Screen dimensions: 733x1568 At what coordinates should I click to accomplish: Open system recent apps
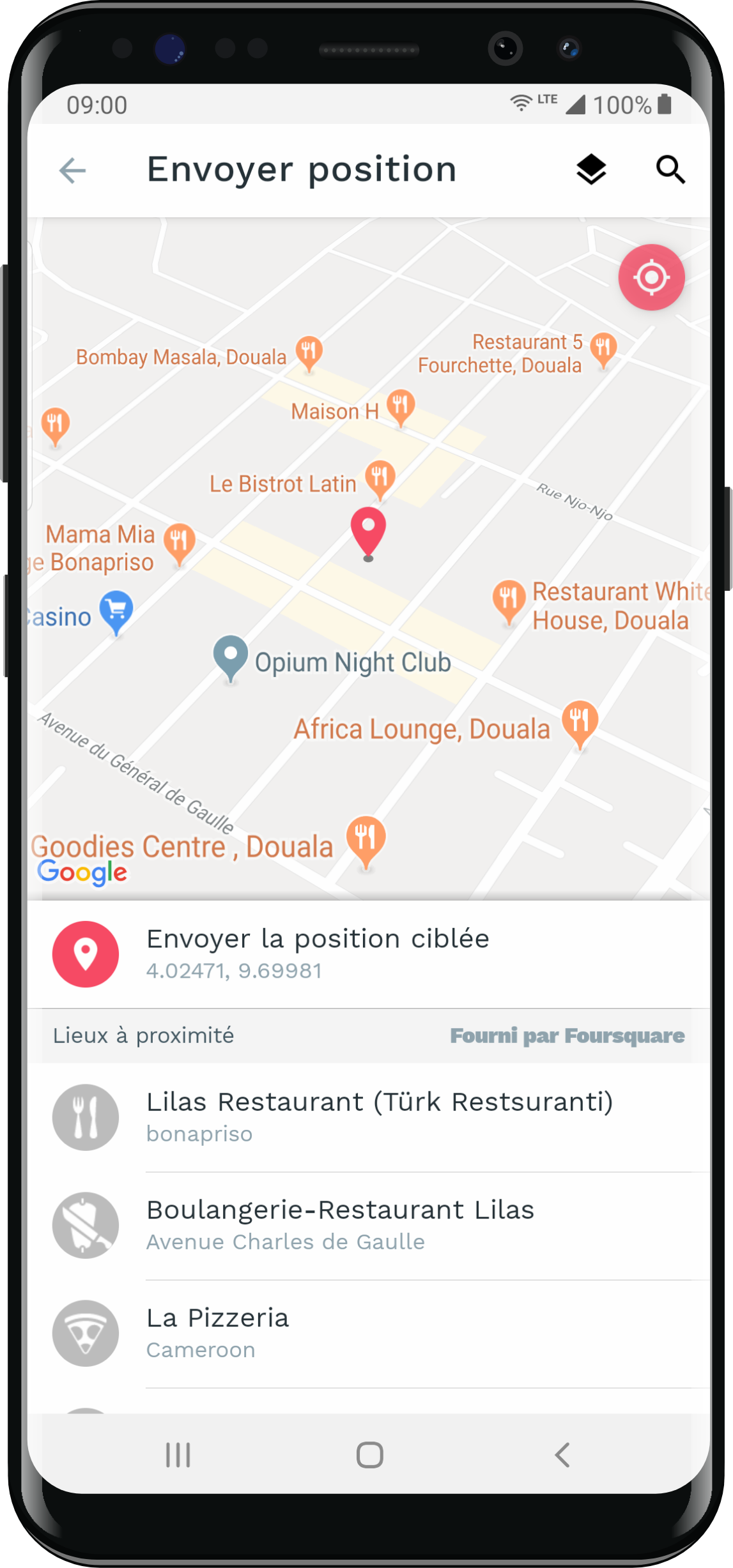pyautogui.click(x=178, y=1455)
